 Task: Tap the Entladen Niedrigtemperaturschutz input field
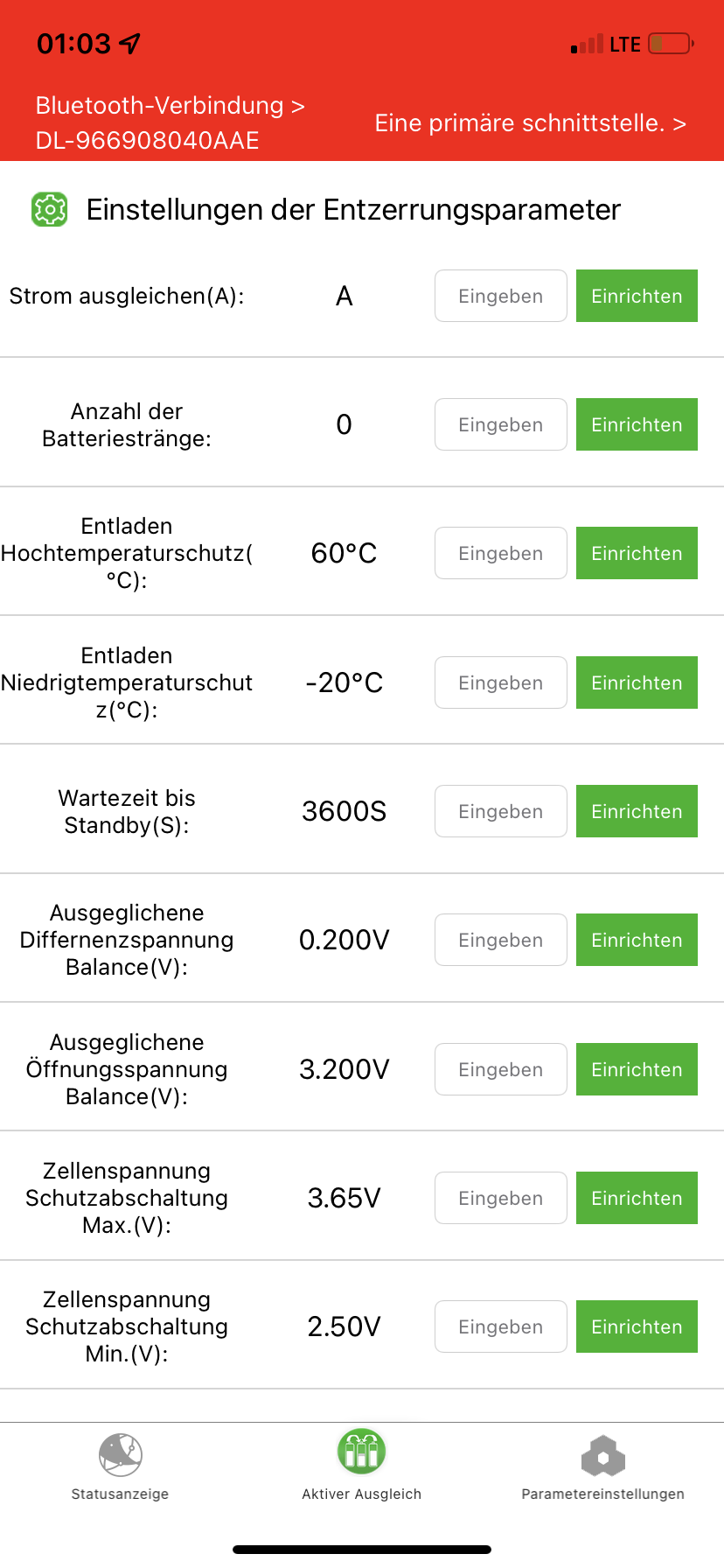click(501, 682)
